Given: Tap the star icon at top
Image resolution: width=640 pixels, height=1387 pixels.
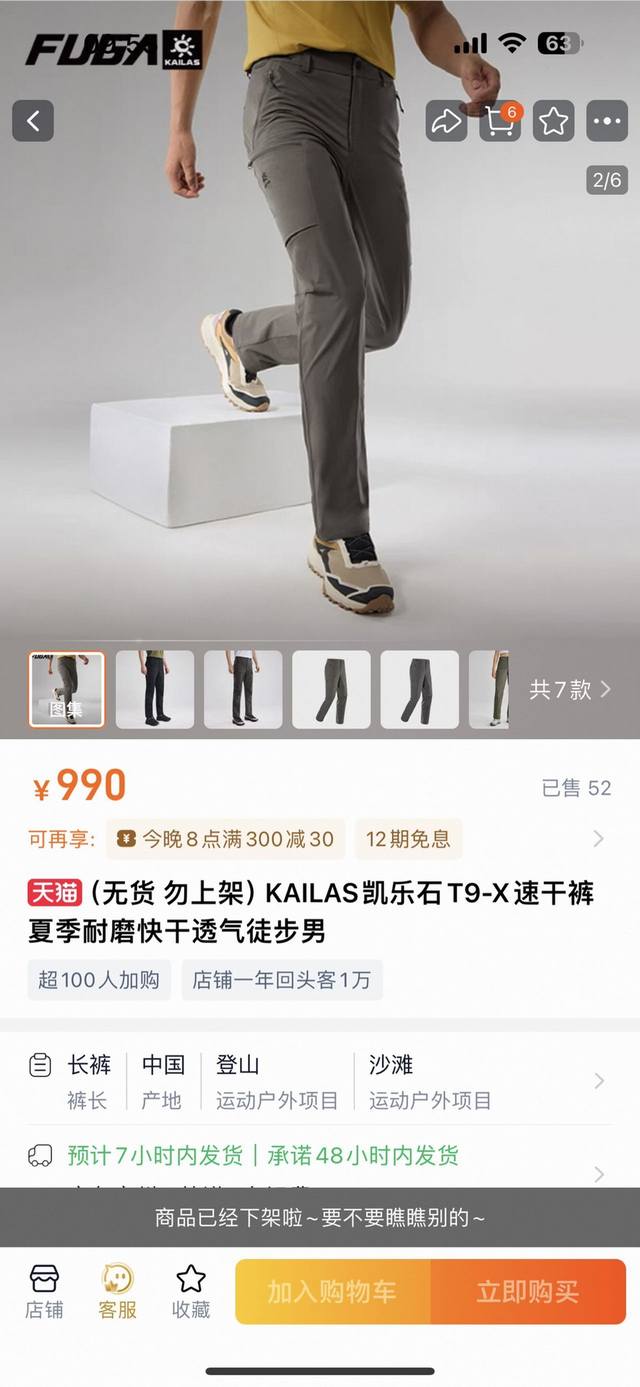Looking at the screenshot, I should [x=553, y=122].
